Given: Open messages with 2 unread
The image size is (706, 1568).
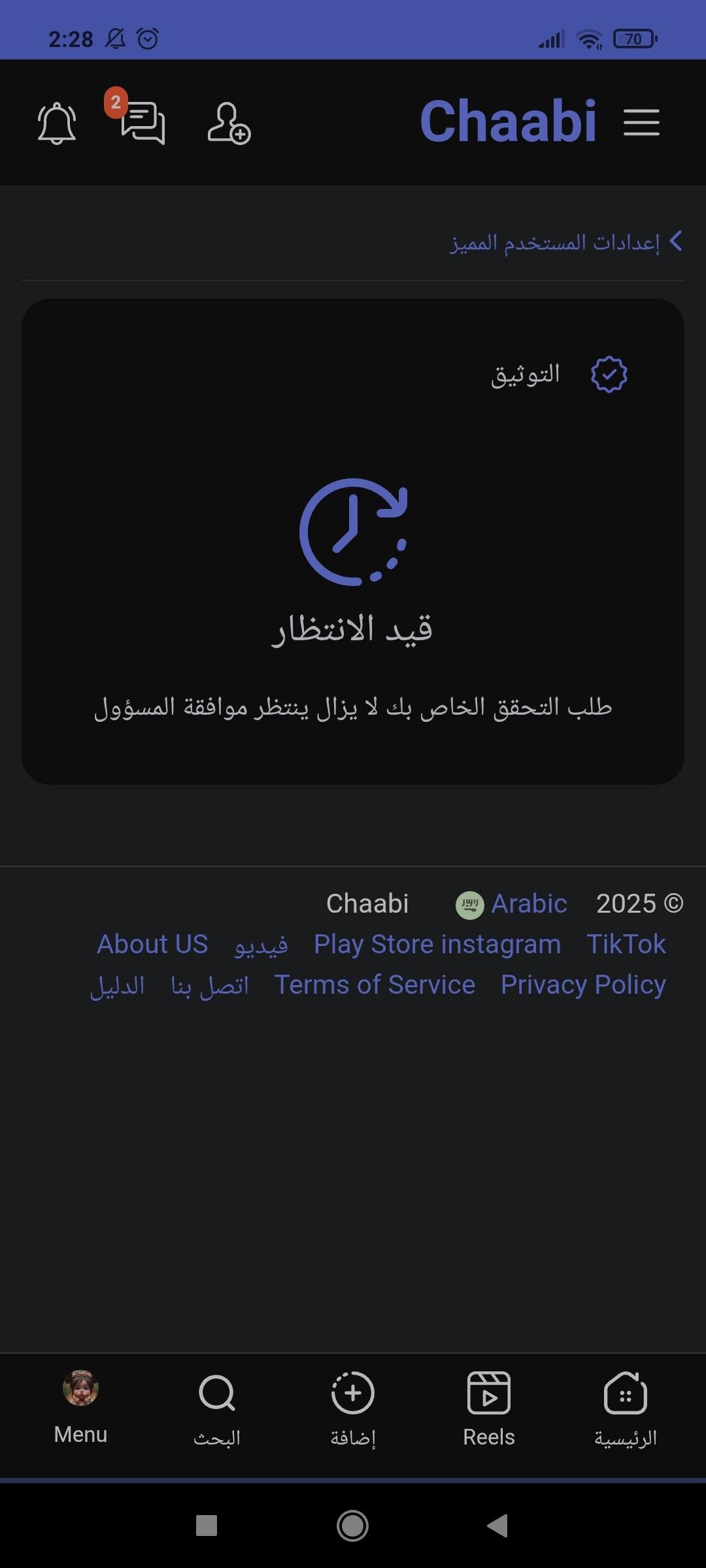Looking at the screenshot, I should click(142, 123).
